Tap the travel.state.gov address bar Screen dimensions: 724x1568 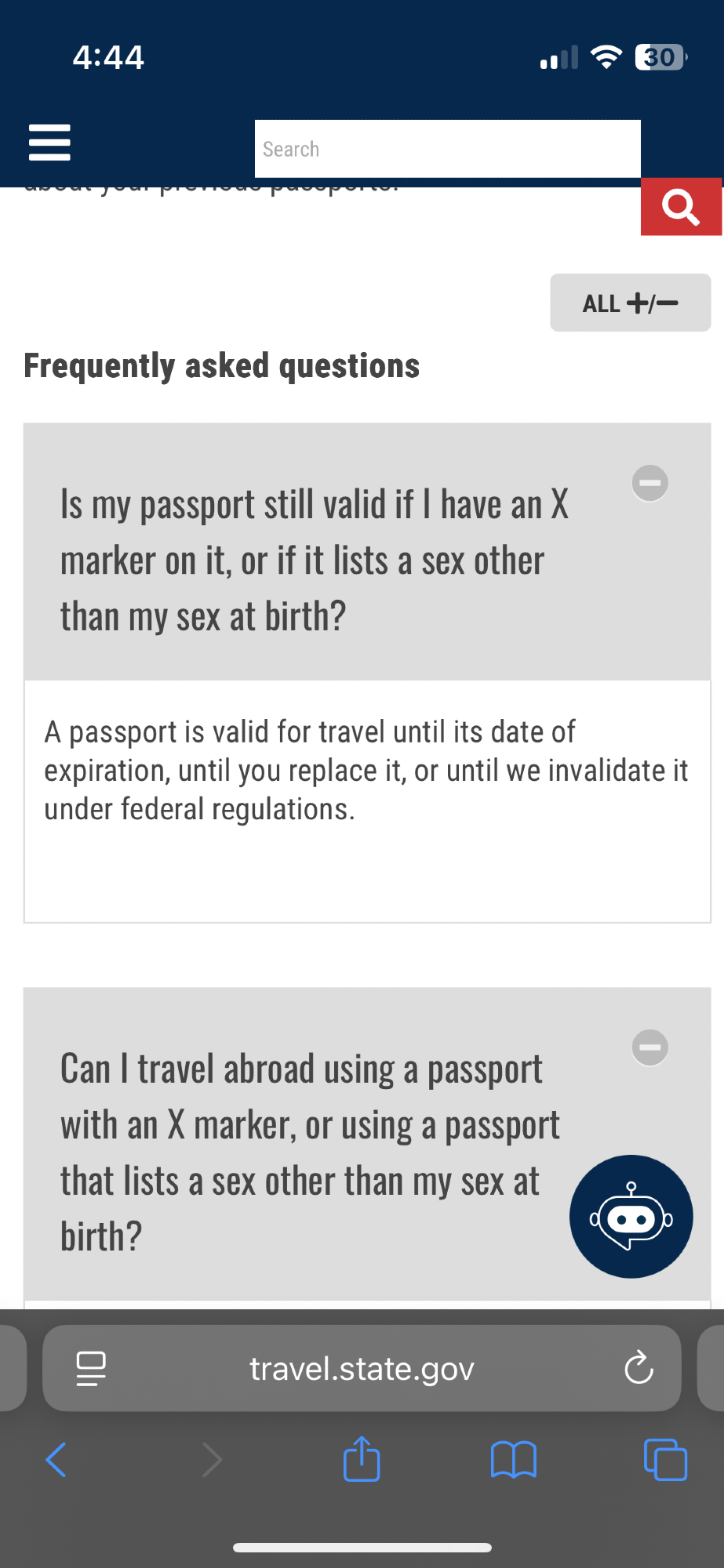pos(362,1369)
